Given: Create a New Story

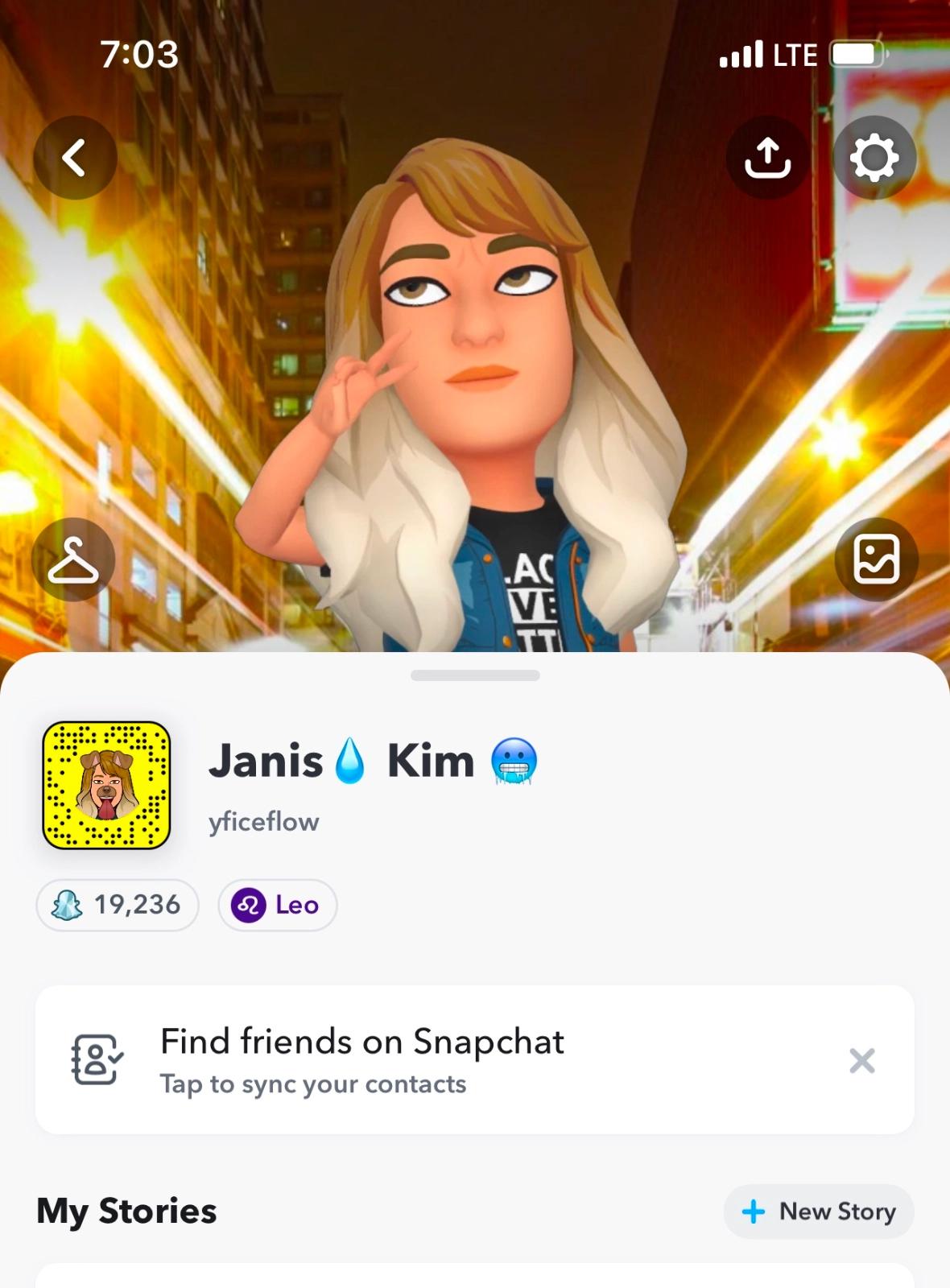Looking at the screenshot, I should click(x=819, y=1211).
